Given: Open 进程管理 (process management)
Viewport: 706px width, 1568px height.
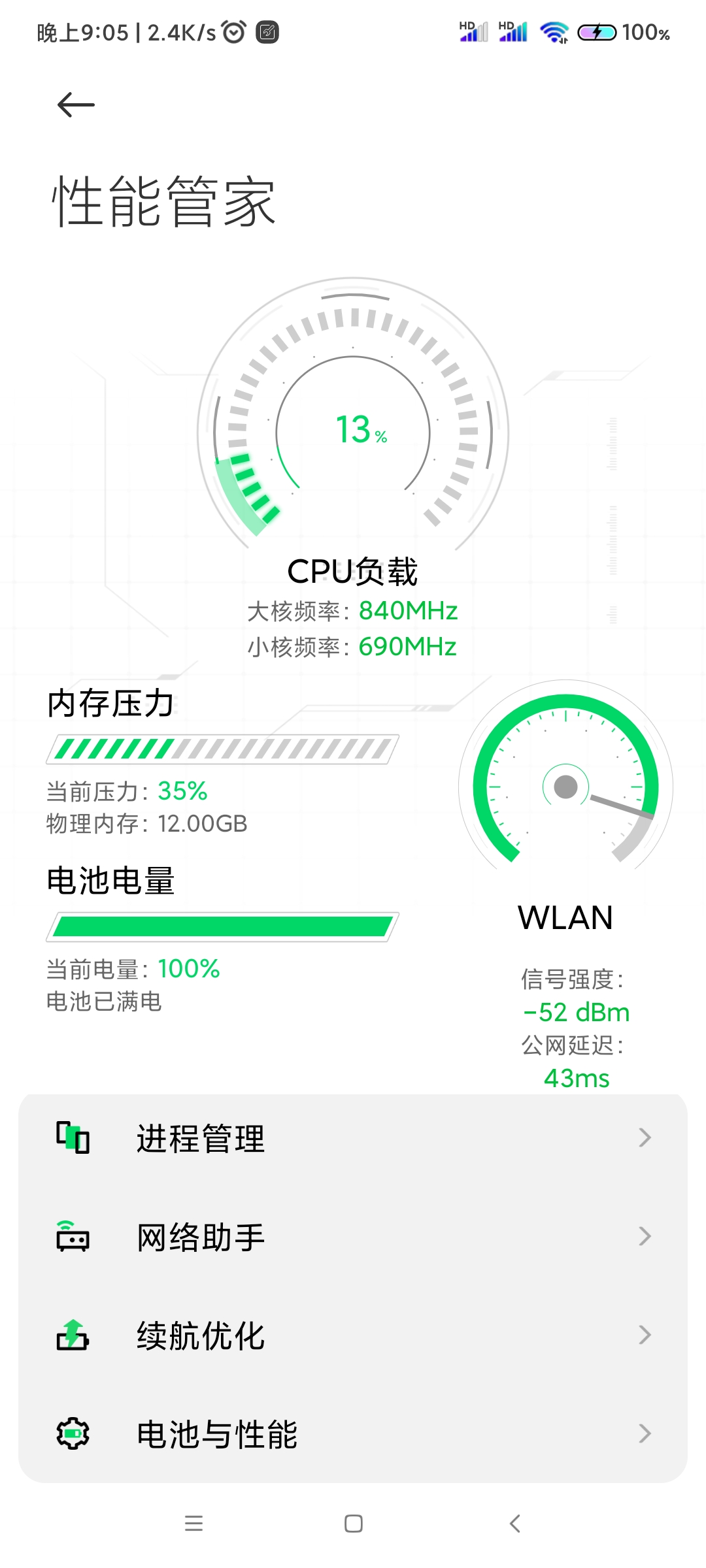Looking at the screenshot, I should tap(353, 1138).
